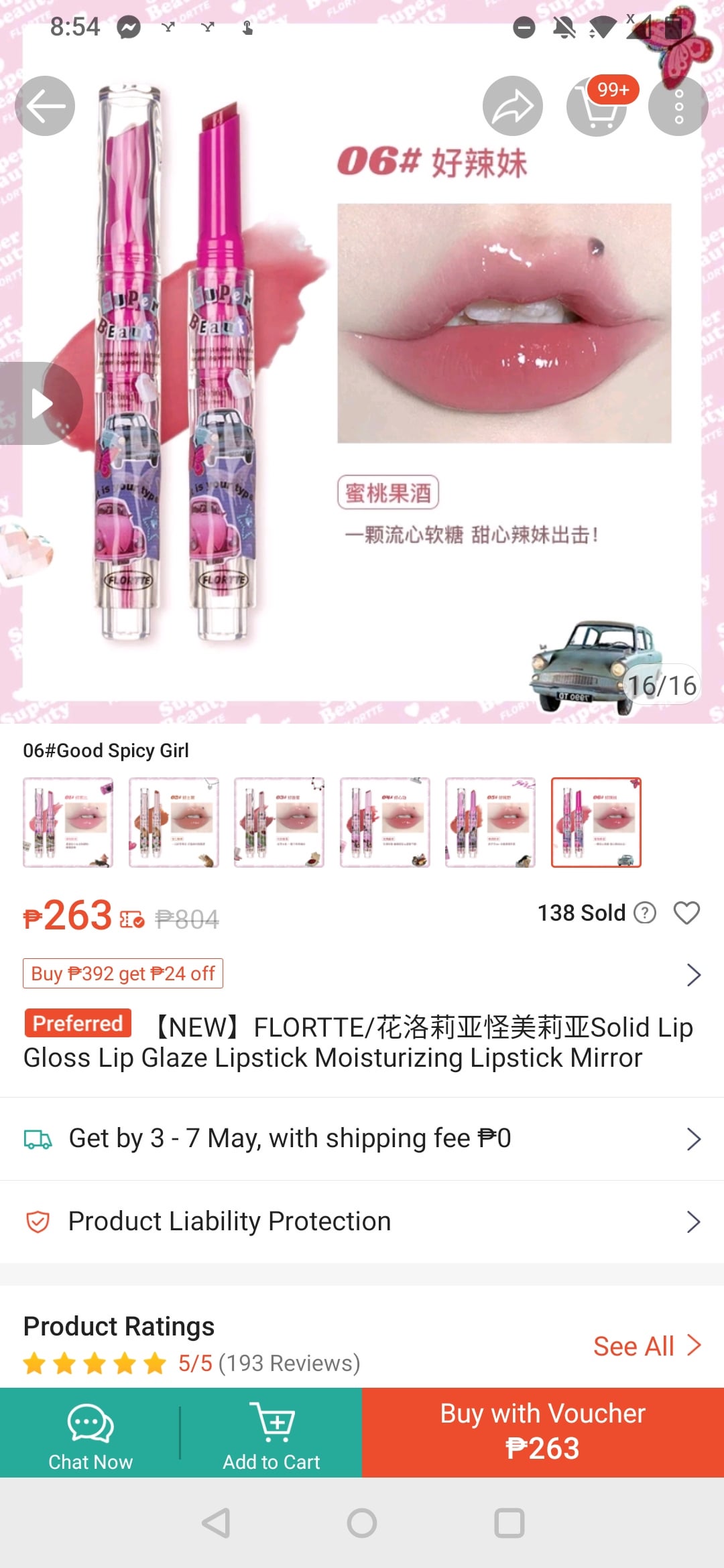The width and height of the screenshot is (724, 1568).
Task: Toggle the wishlist heart for this product
Action: coord(686,913)
